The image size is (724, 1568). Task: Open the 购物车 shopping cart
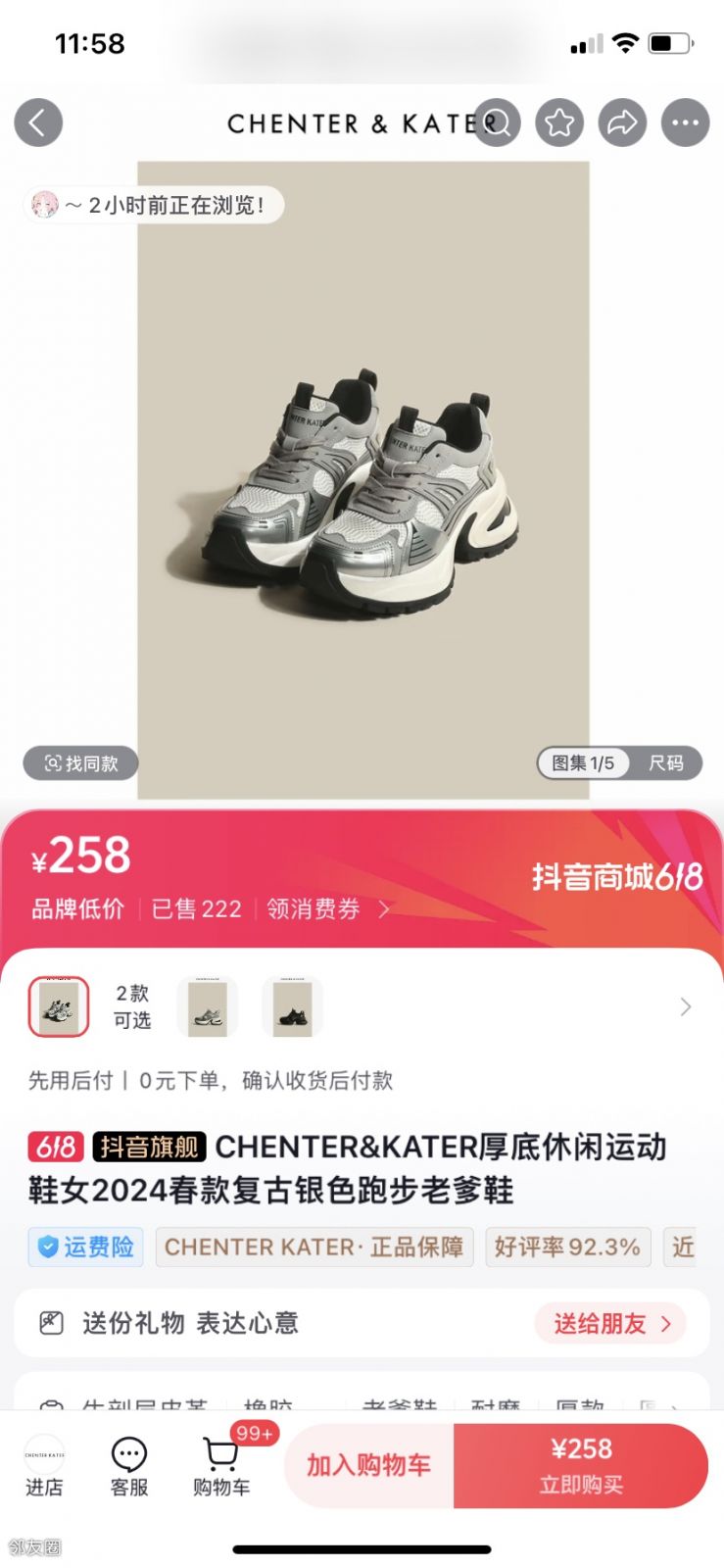click(x=221, y=1465)
